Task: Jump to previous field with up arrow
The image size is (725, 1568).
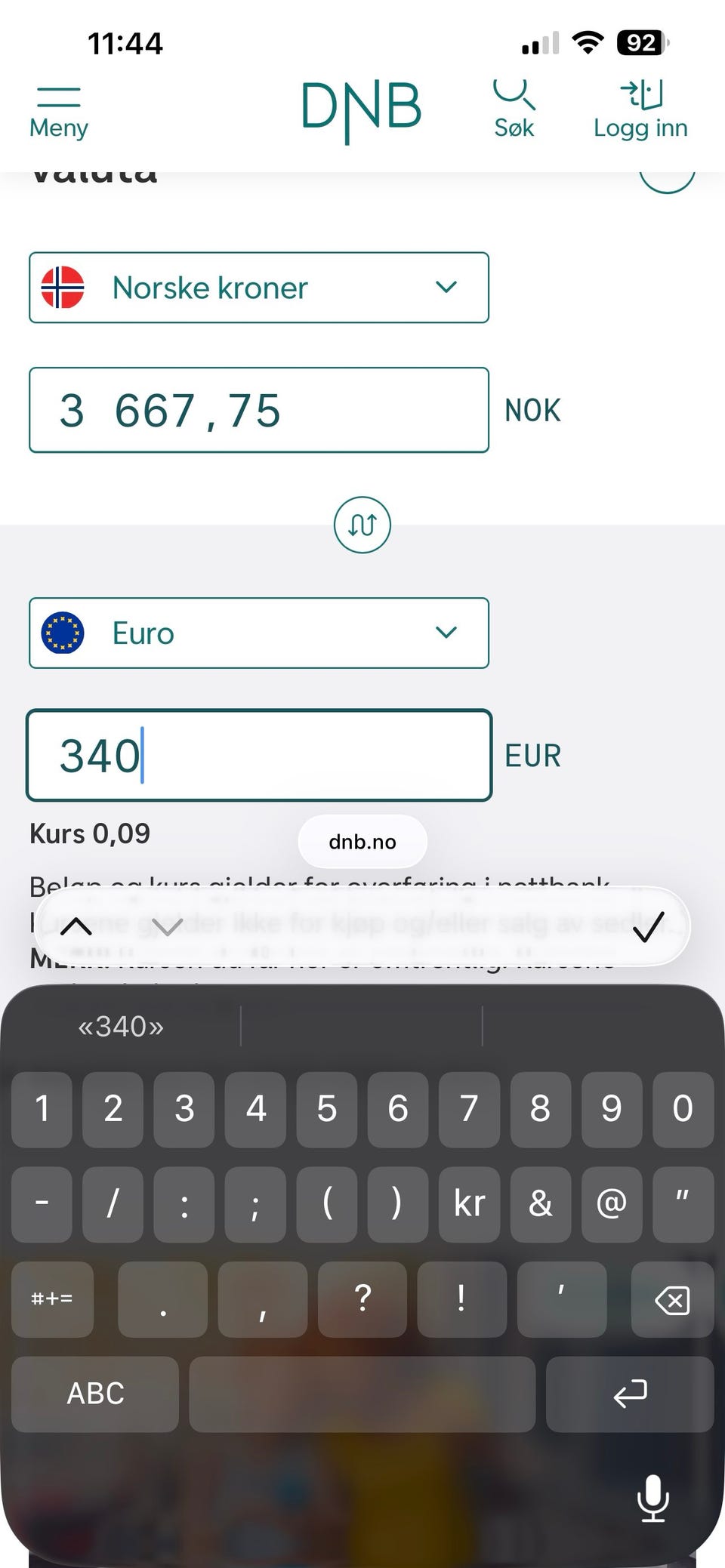Action: [x=76, y=926]
